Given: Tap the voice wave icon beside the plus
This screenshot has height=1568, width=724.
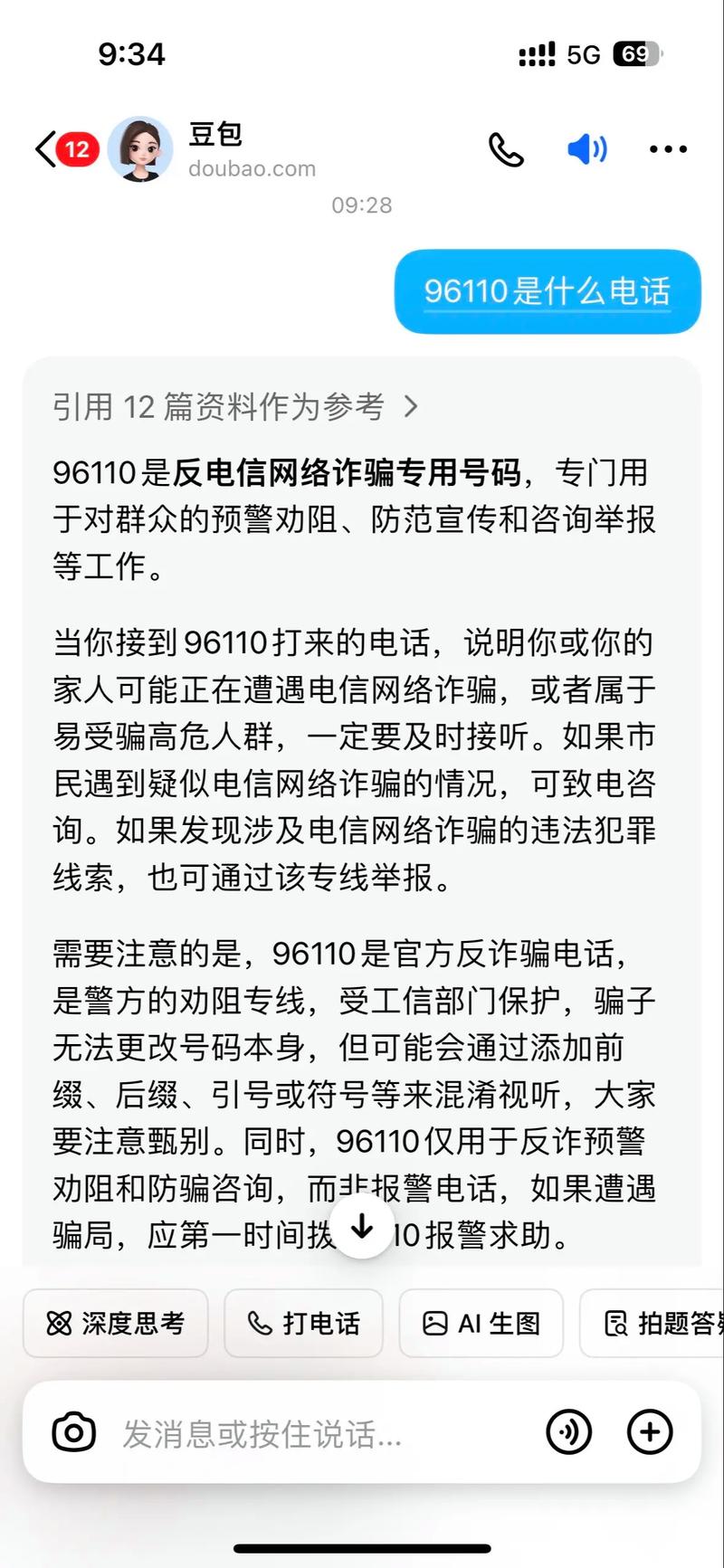Looking at the screenshot, I should tap(569, 1432).
